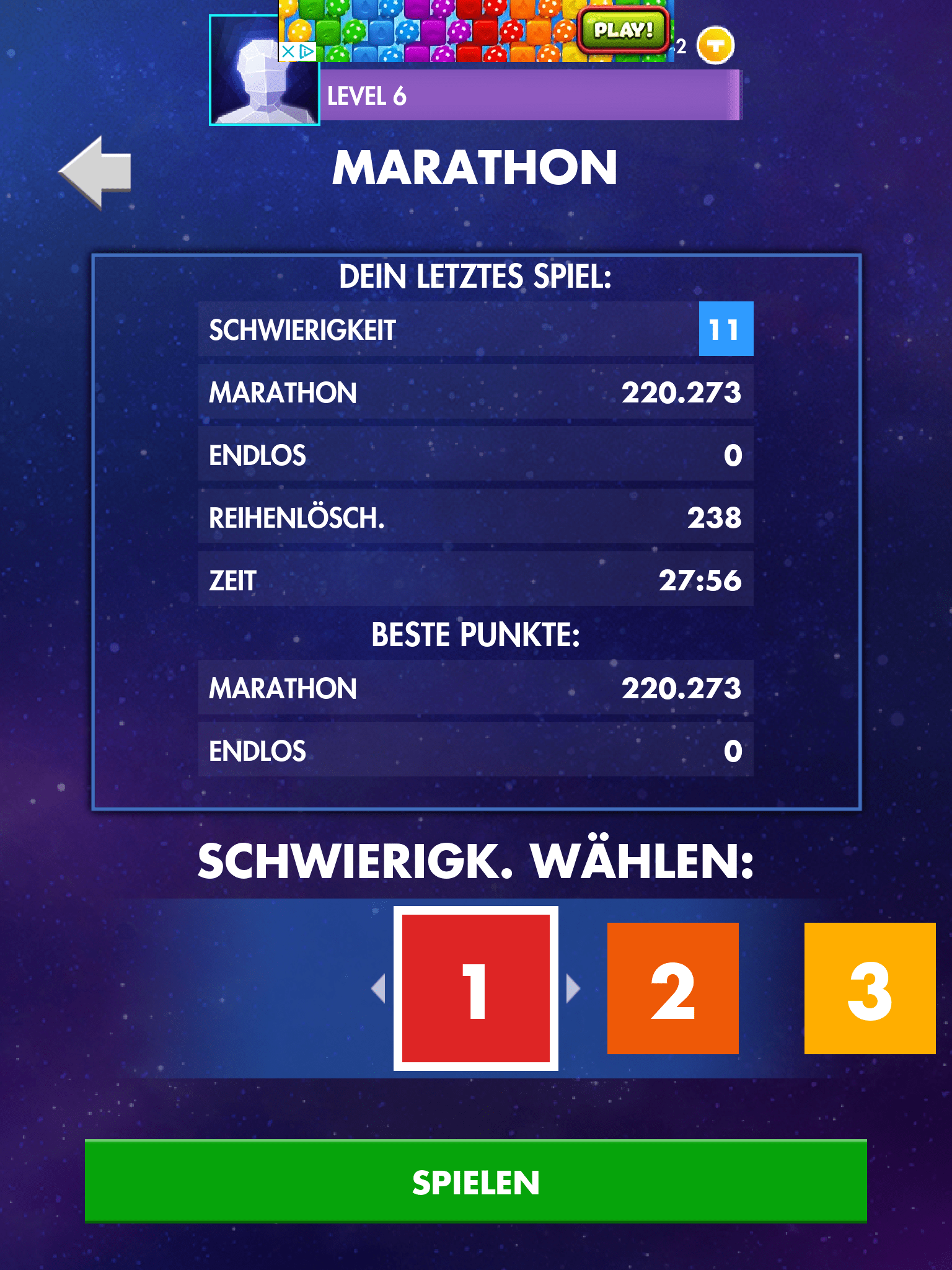Image resolution: width=952 pixels, height=1270 pixels.
Task: Start the game with Spielen
Action: click(475, 1181)
